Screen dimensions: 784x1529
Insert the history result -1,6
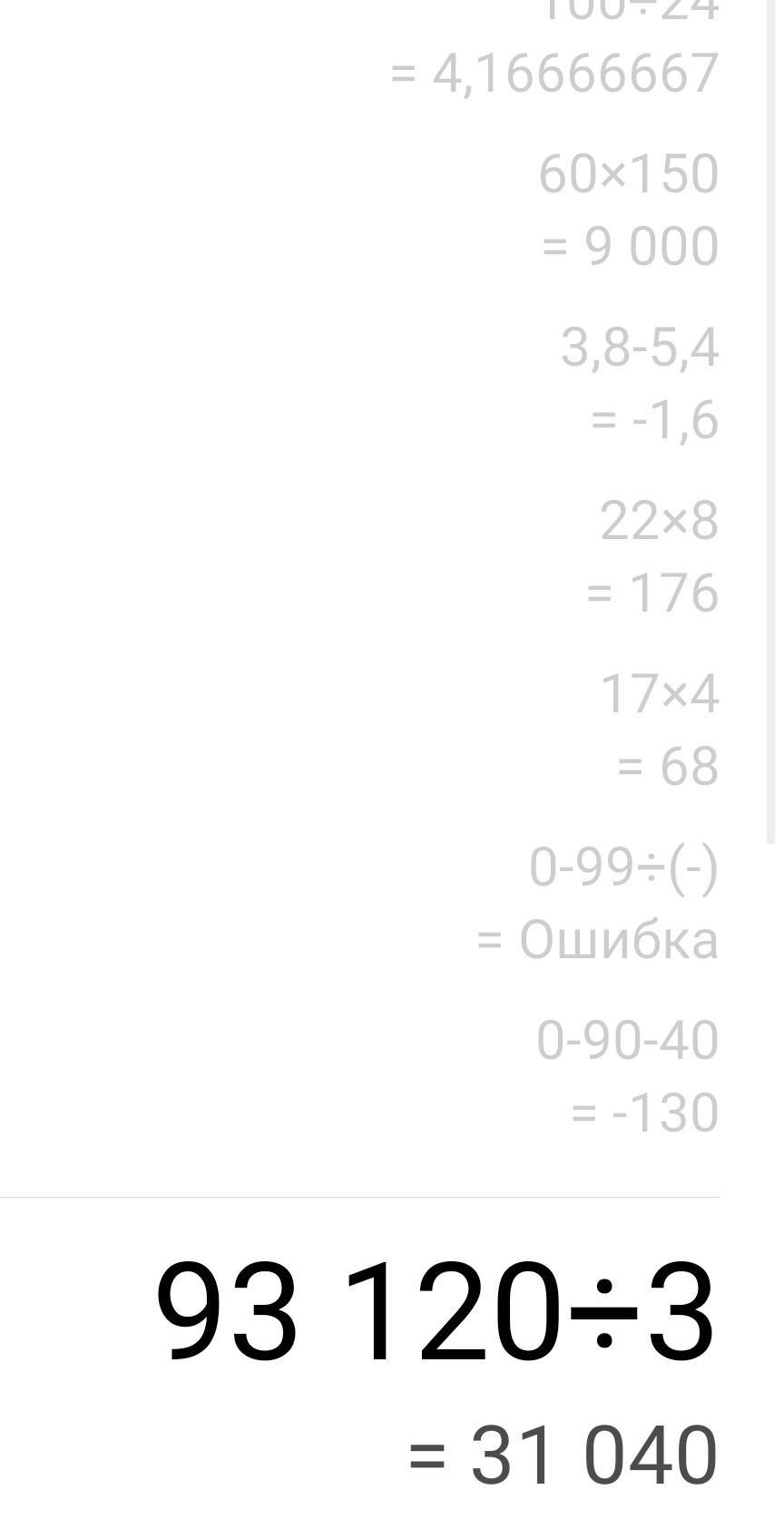tap(654, 420)
